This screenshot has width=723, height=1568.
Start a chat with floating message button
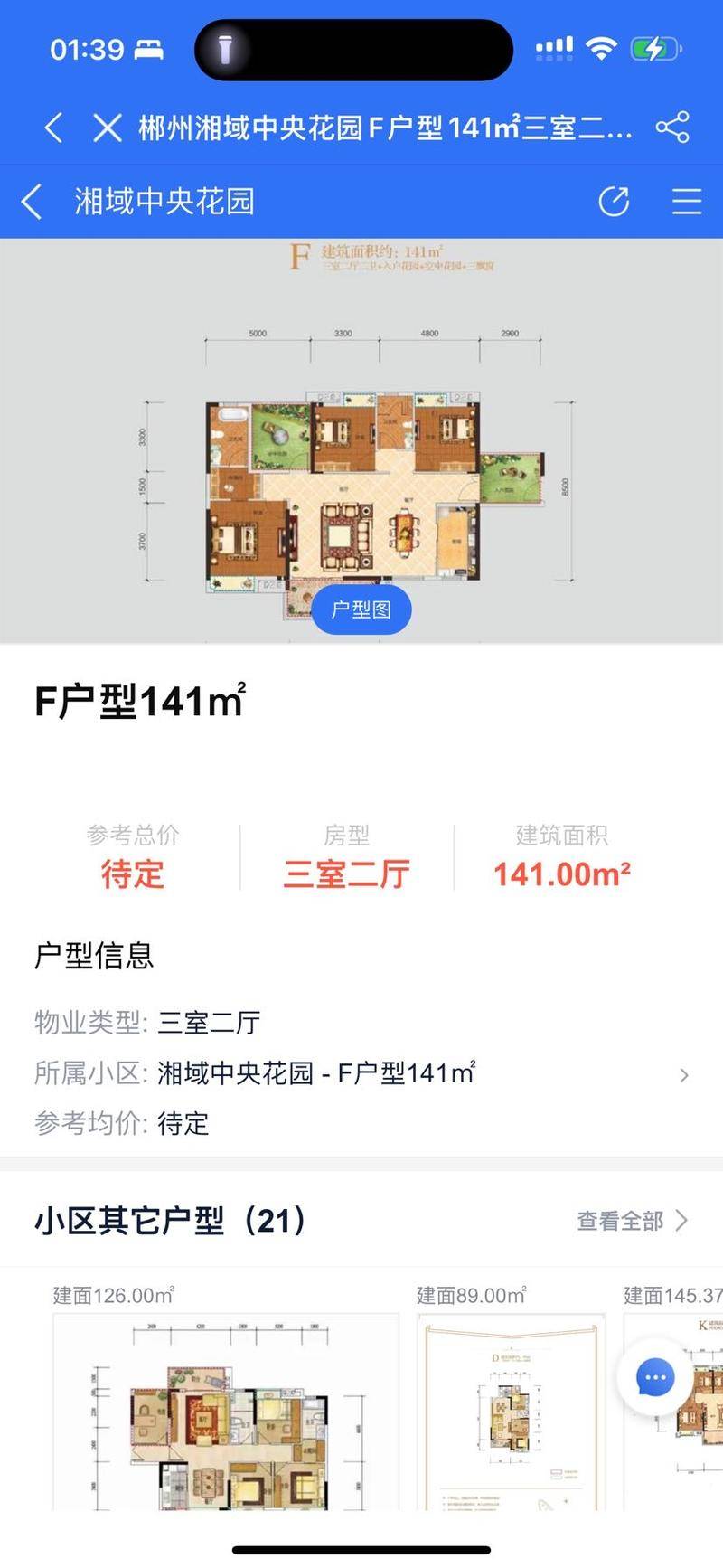click(655, 1378)
